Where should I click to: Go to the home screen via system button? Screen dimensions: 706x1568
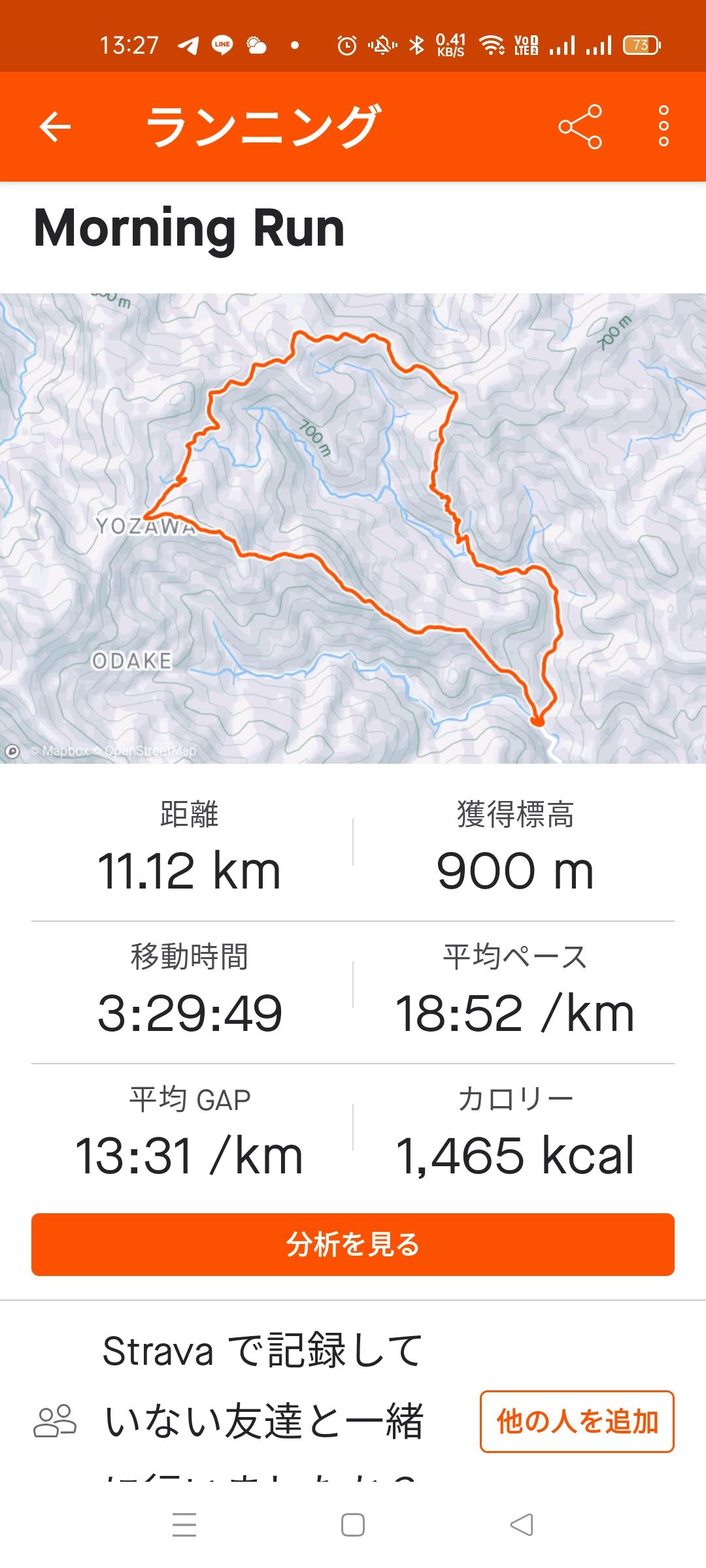(x=353, y=1525)
